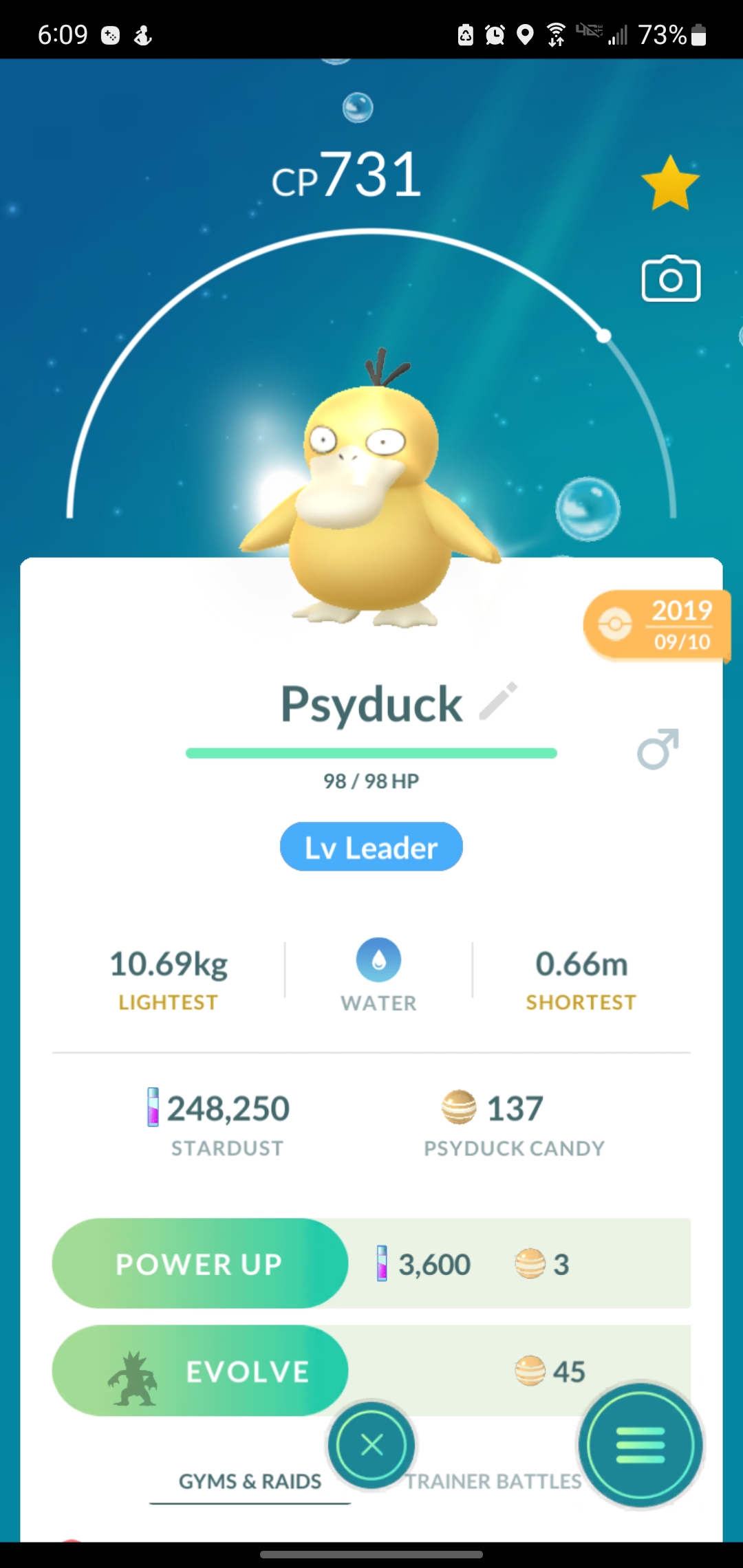Edit Psyduck's nickname with the pencil icon
743x1568 pixels.
point(498,701)
